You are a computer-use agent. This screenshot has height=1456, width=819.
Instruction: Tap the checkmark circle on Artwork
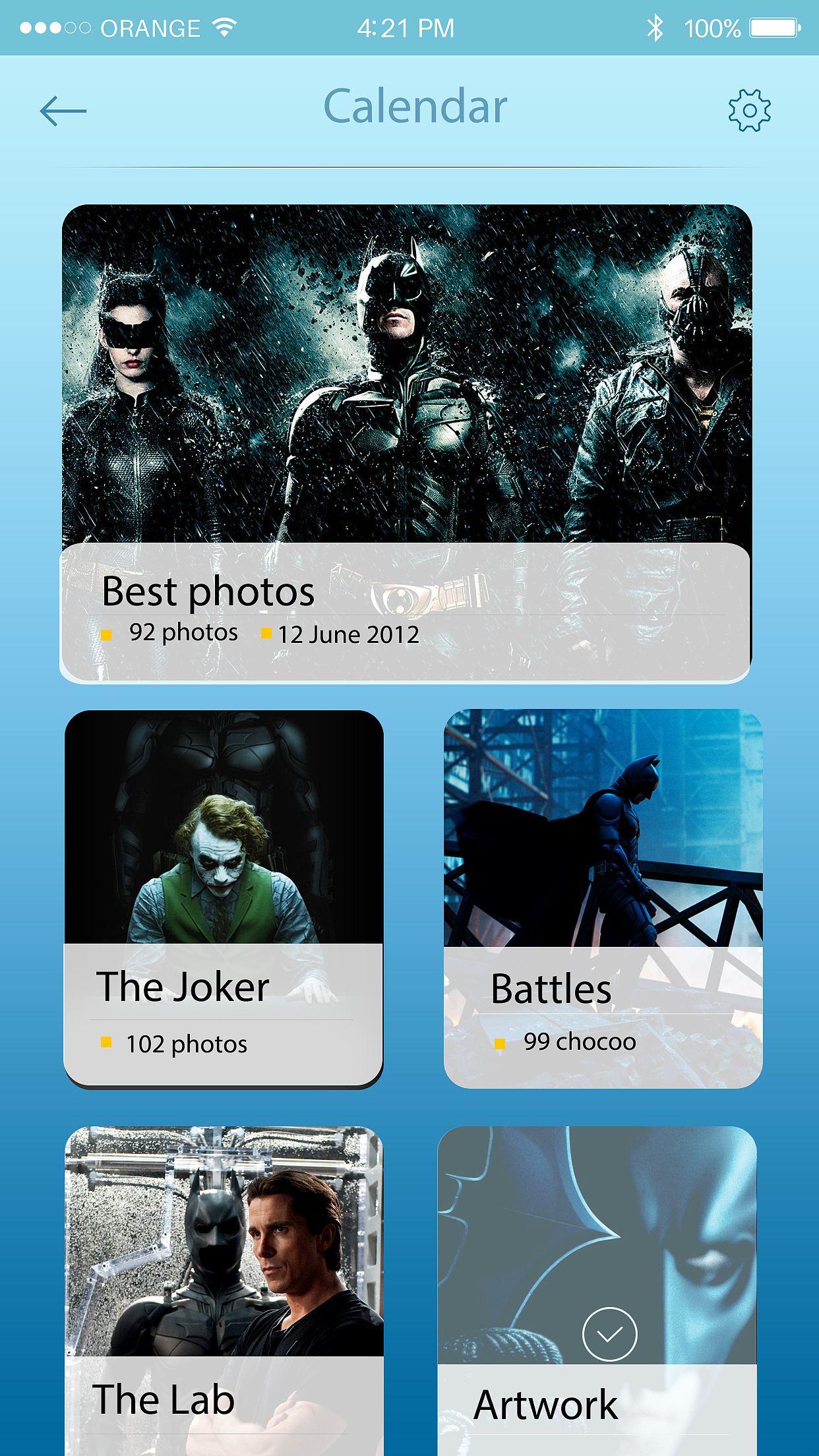609,1333
